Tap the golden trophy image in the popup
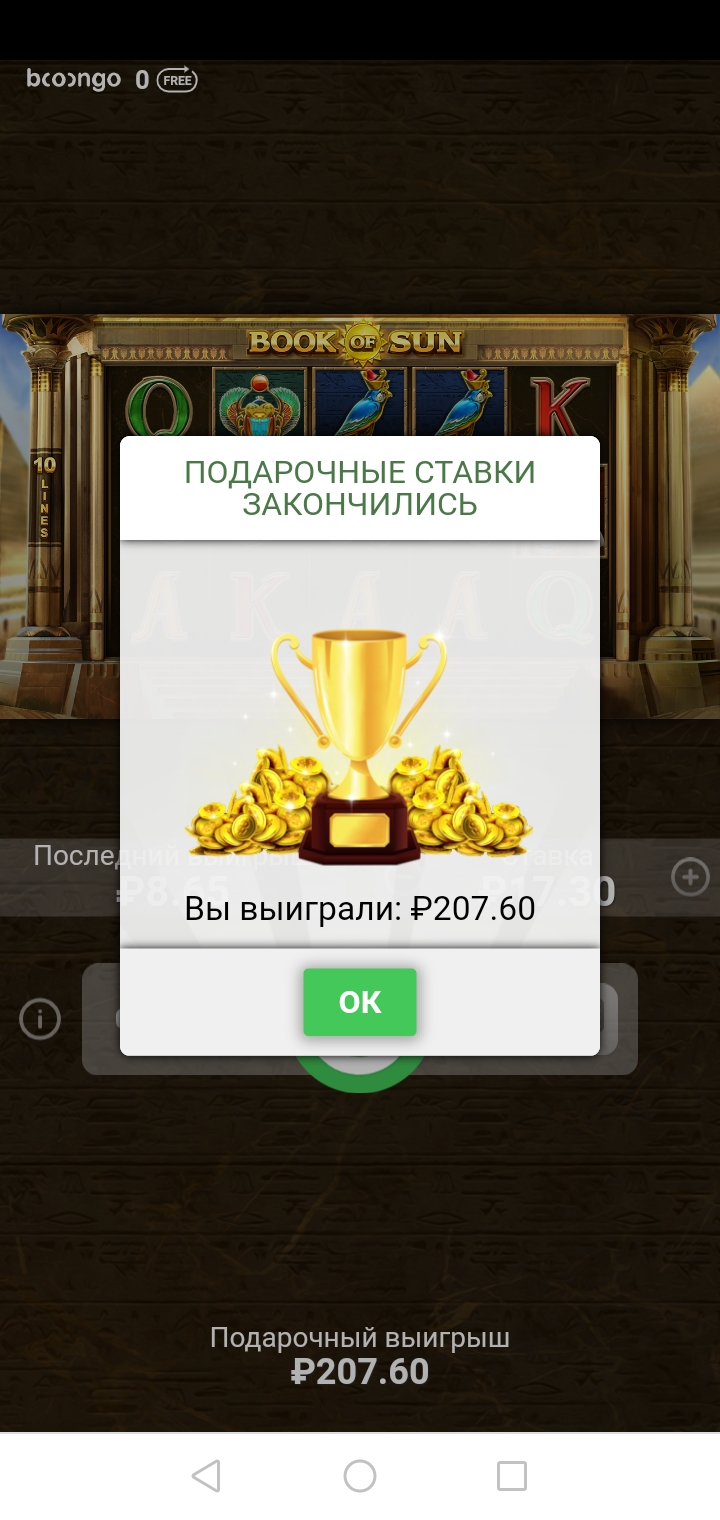 [x=357, y=730]
